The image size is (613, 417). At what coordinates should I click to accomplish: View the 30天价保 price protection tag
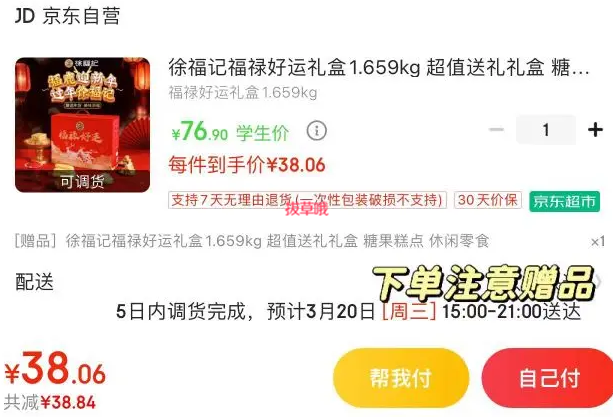coord(488,200)
